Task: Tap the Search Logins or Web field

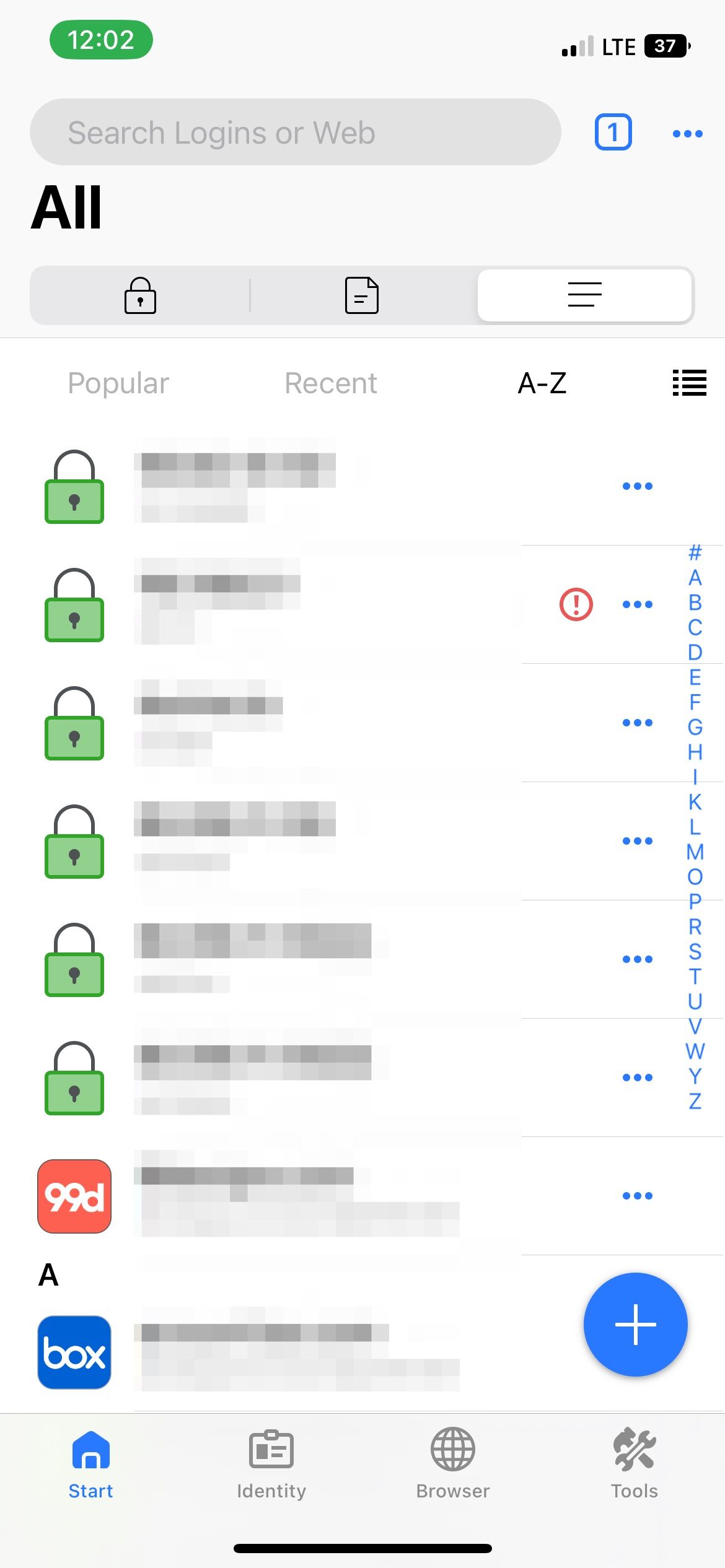Action: point(295,132)
